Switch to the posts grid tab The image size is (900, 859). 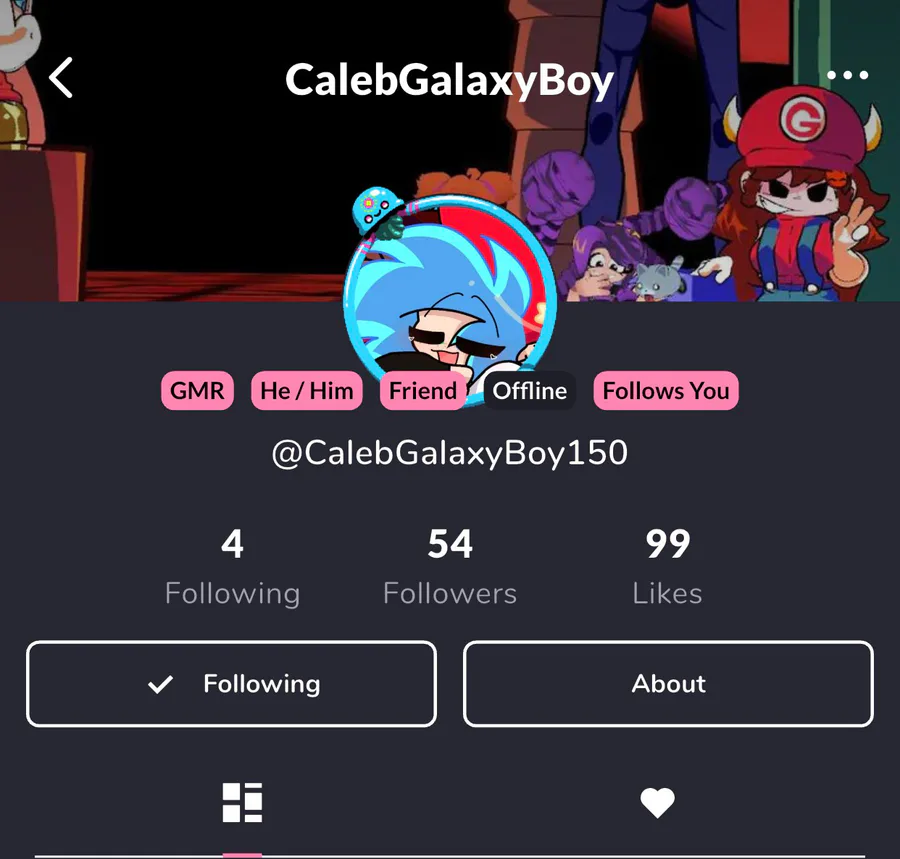click(242, 802)
